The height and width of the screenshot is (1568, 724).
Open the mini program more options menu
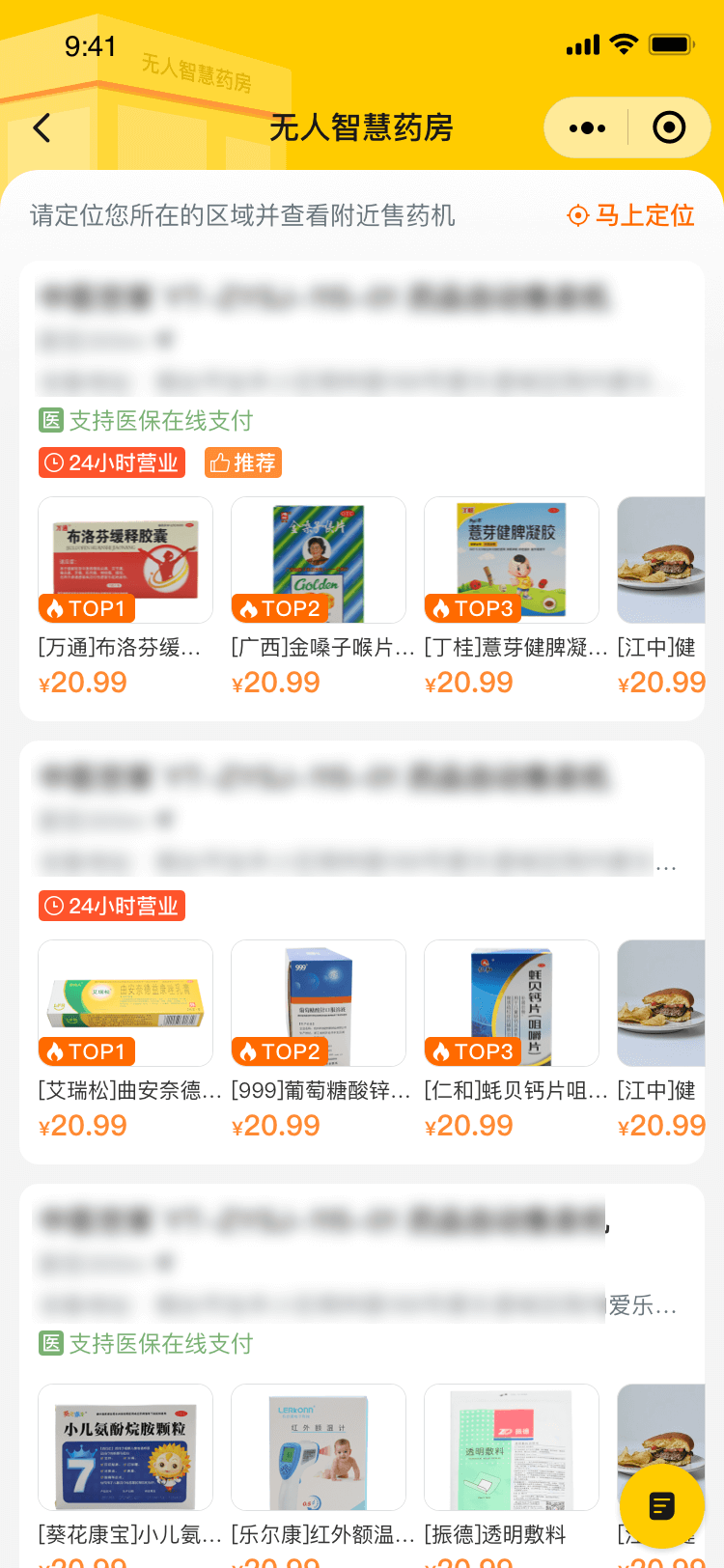[587, 127]
